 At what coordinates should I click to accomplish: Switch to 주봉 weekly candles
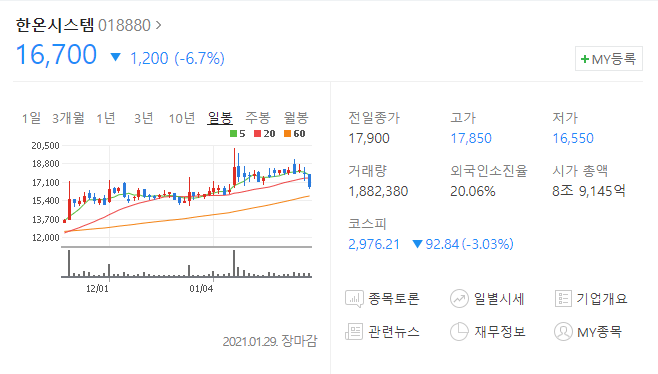click(x=258, y=118)
